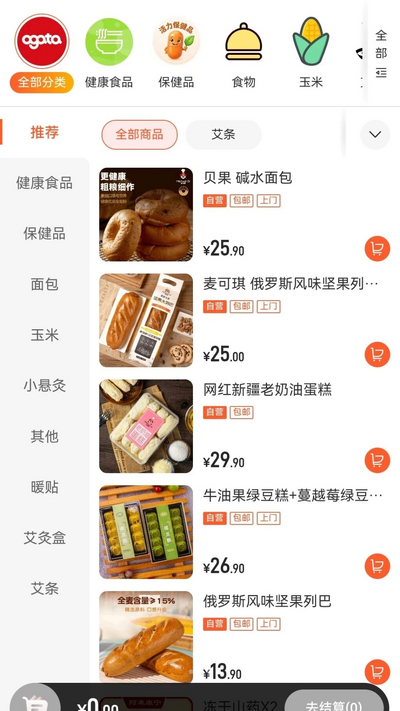Viewport: 400px width, 711px height.
Task: Select 暖贴 in the side menu
Action: (44, 487)
